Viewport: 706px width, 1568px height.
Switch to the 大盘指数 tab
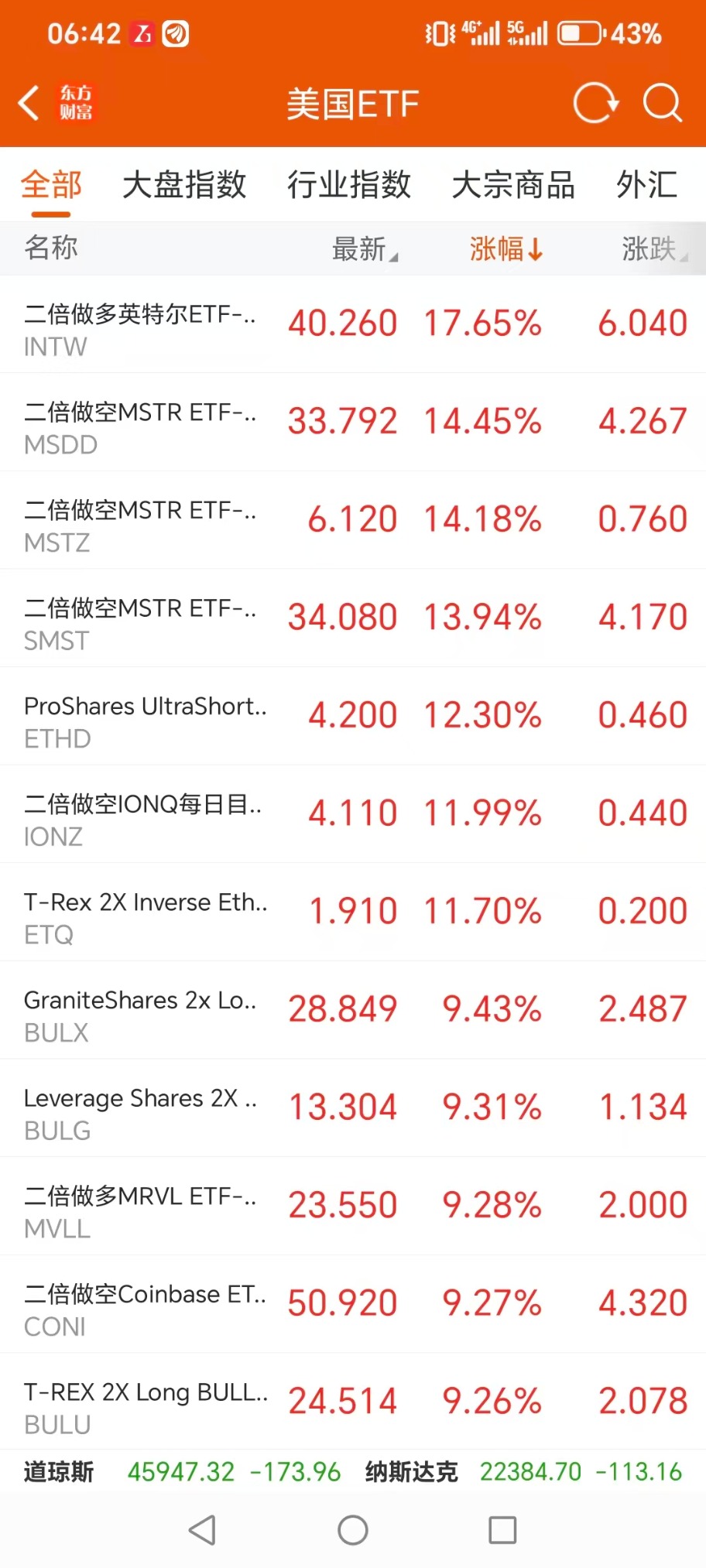click(x=184, y=185)
